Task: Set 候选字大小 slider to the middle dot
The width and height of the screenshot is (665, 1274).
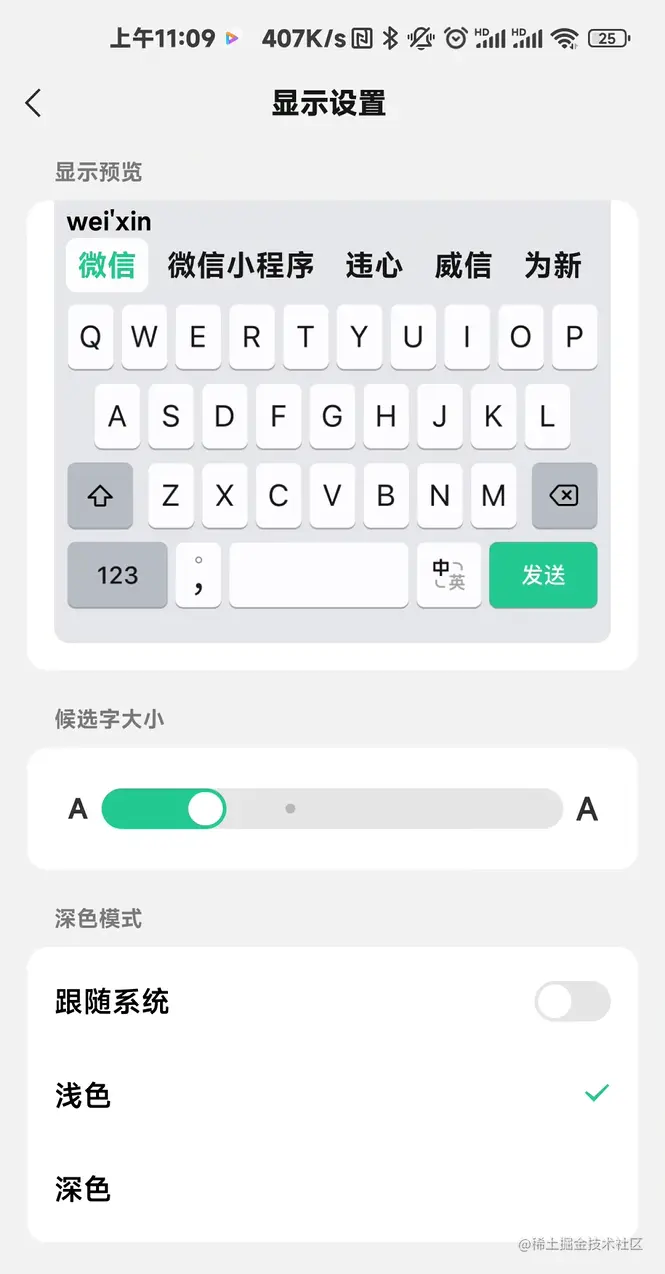Action: (290, 808)
